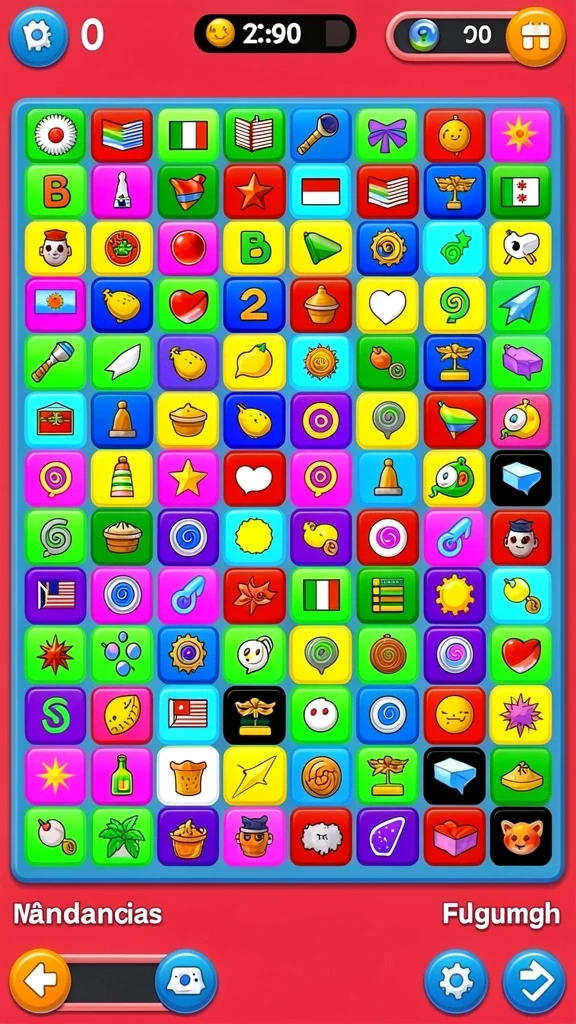Choose the green bottle on pink tile
Screen dimensions: 576x1024
point(121,776)
